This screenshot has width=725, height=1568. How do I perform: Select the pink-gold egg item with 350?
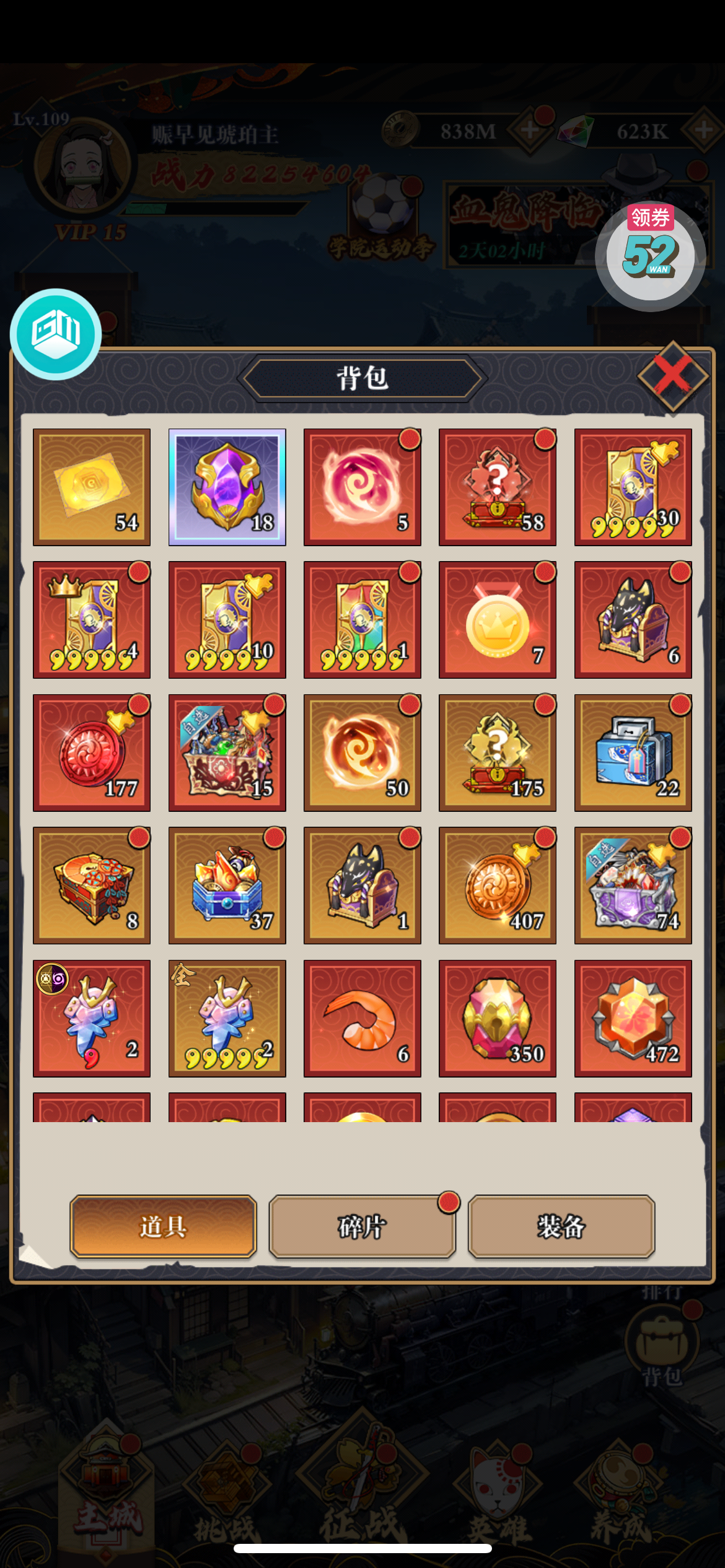click(x=498, y=1019)
